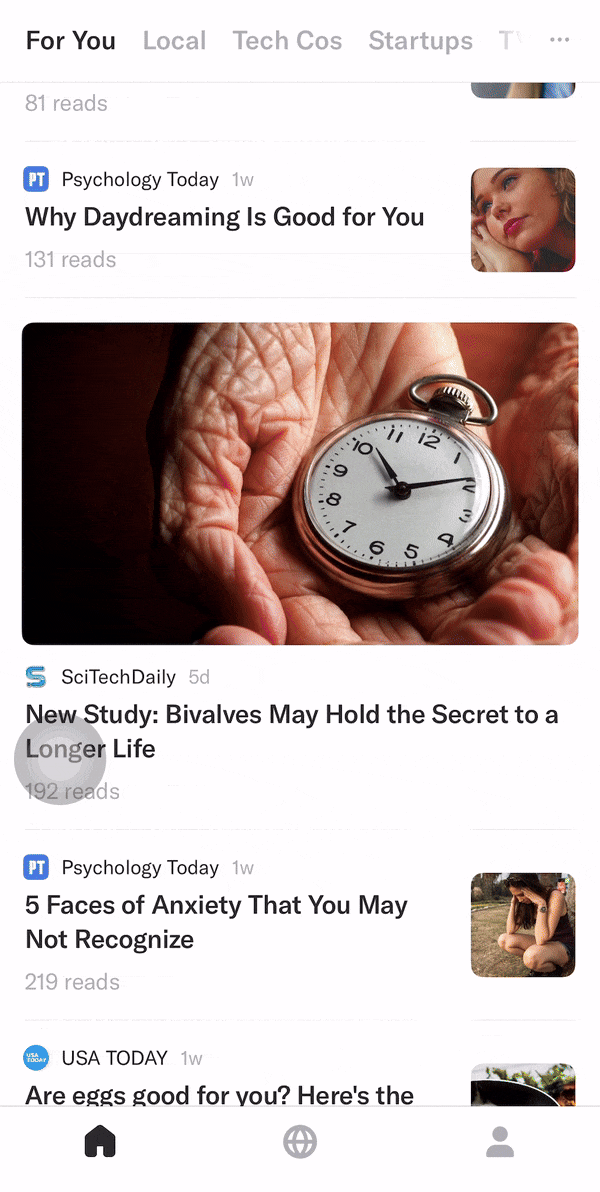
Task: Open USA TODAY article about eggs
Action: click(x=220, y=1094)
